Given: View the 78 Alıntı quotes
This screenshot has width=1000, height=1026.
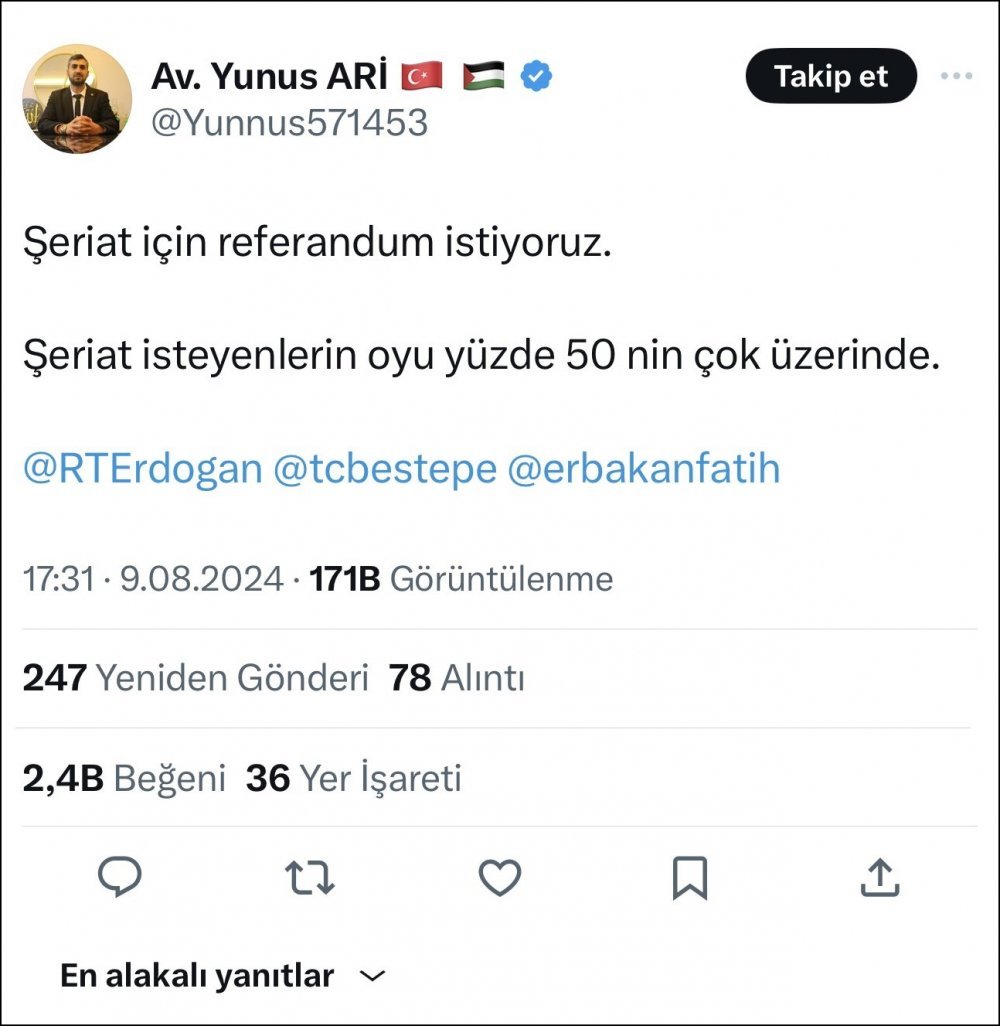Looking at the screenshot, I should pos(456,678).
